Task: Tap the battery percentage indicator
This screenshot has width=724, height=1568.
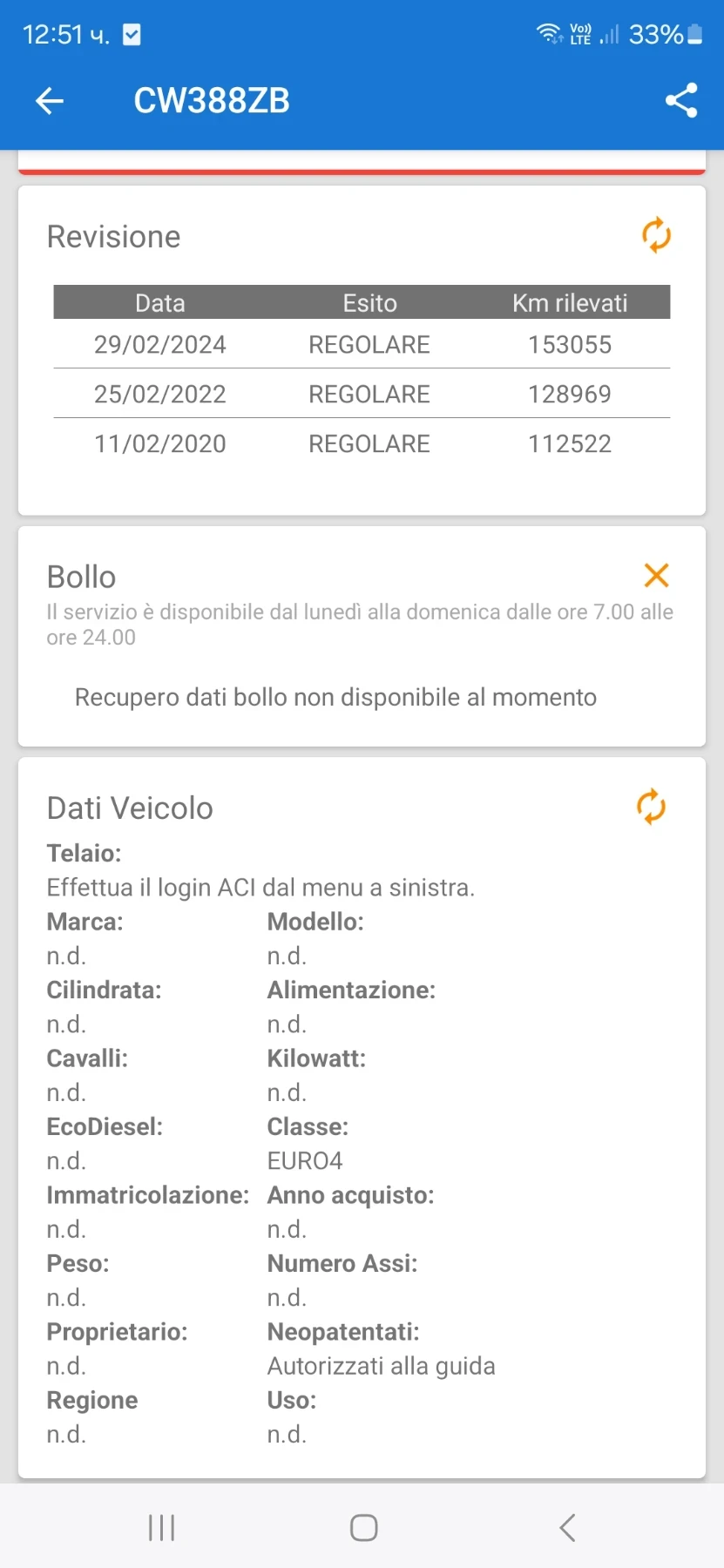Action: (664, 33)
